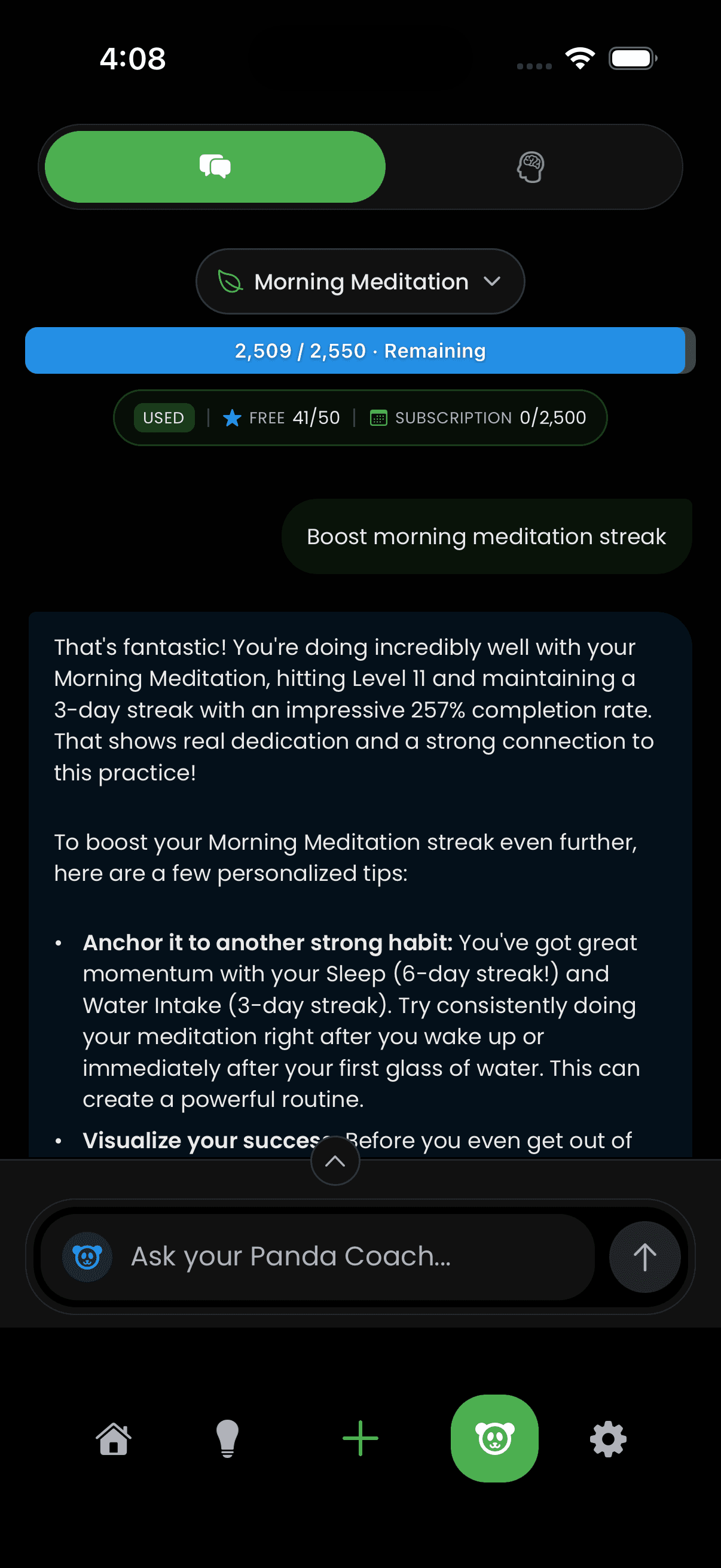Go to the Home tab
721x1568 pixels.
(113, 1439)
